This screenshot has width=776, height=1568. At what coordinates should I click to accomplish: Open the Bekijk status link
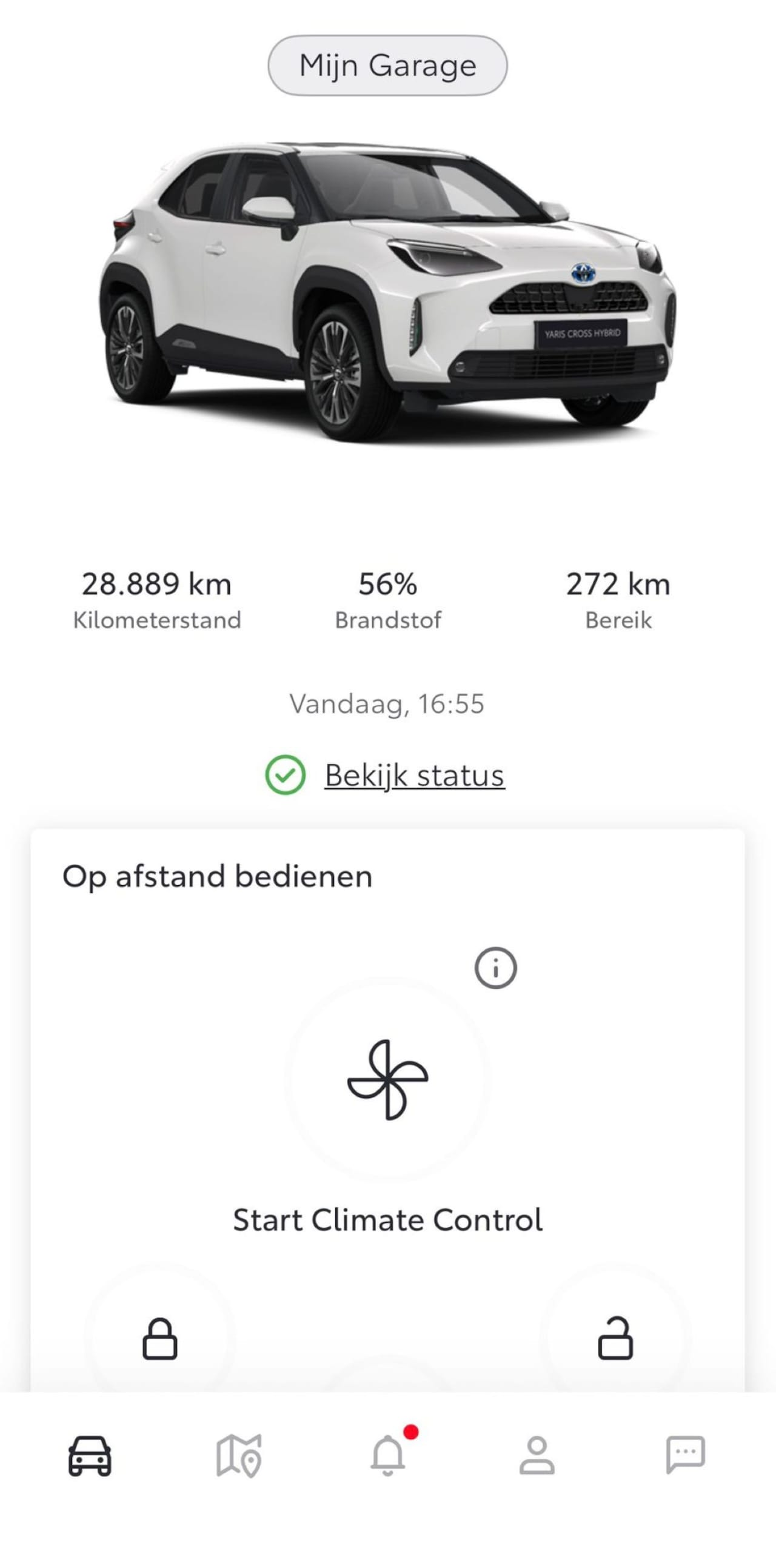click(x=414, y=776)
